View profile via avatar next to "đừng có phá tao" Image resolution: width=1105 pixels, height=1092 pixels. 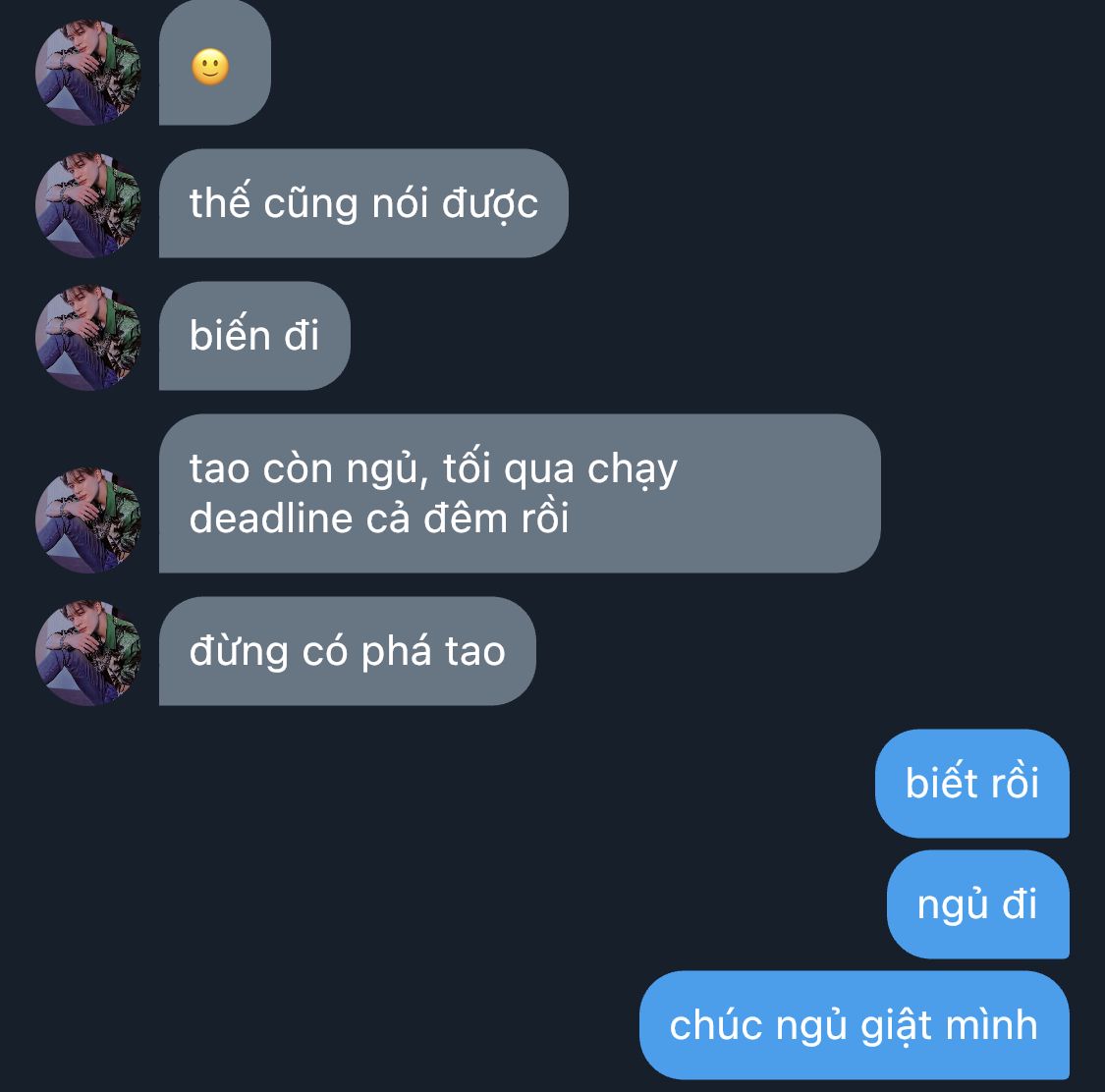88,652
